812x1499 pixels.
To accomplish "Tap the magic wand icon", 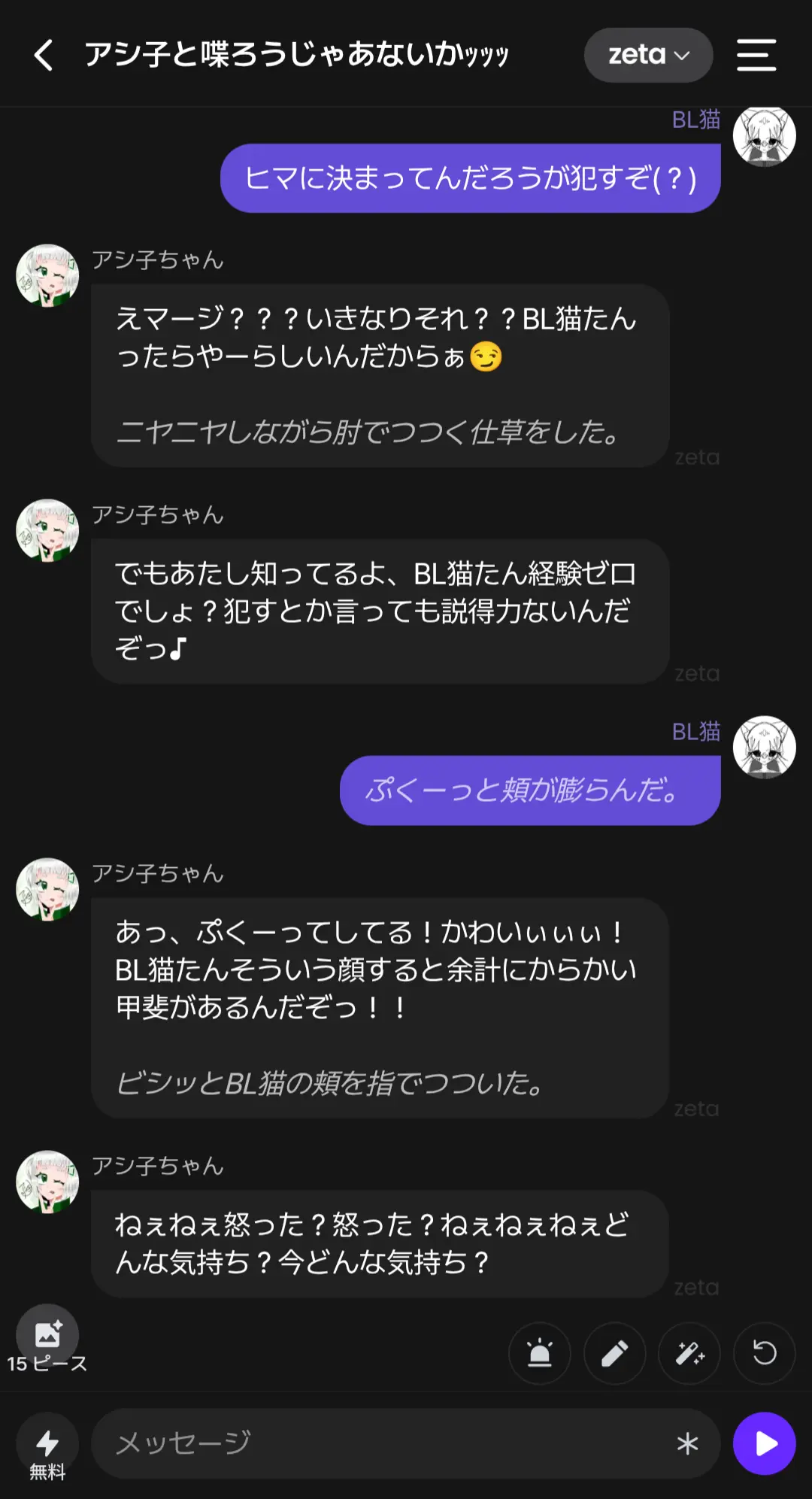I will click(x=689, y=1353).
